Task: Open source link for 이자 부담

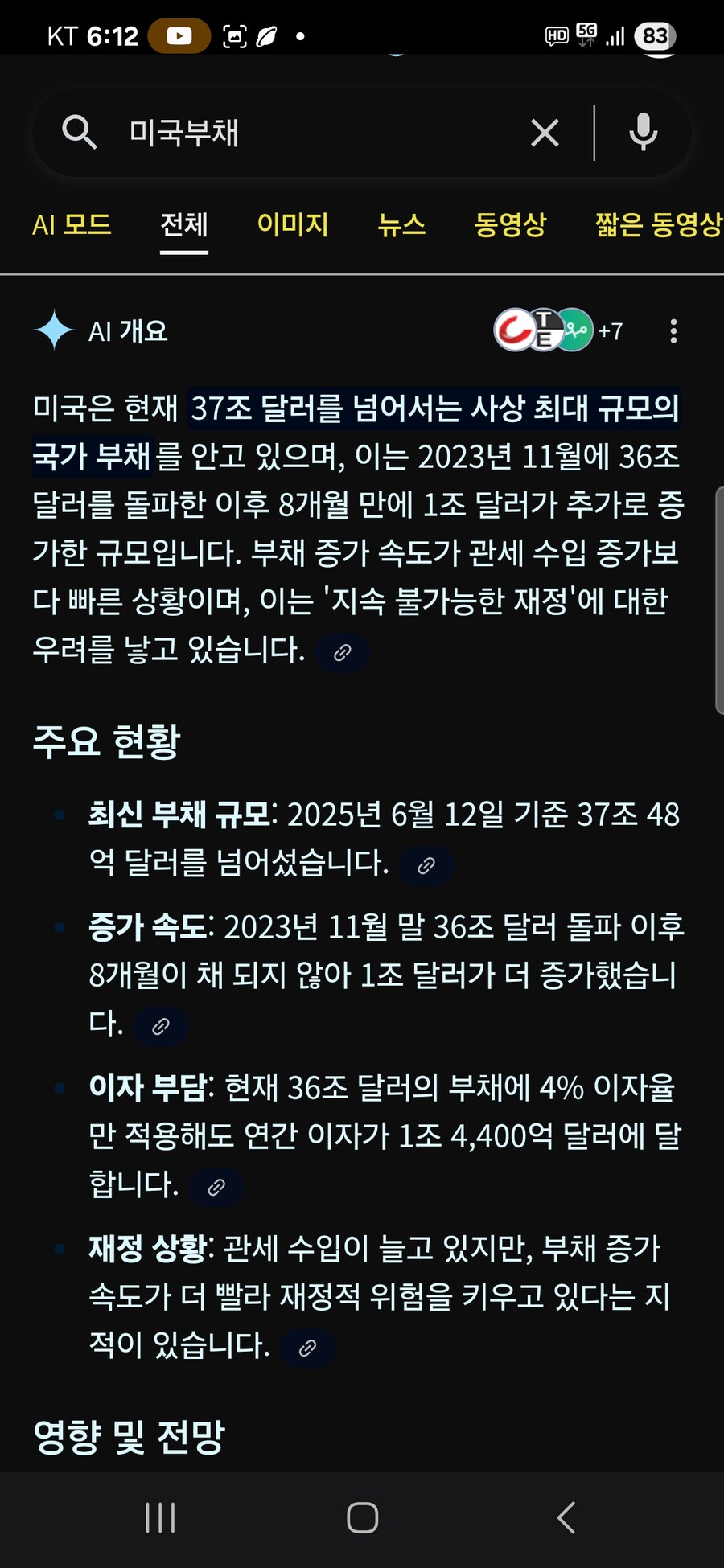Action: click(216, 1187)
